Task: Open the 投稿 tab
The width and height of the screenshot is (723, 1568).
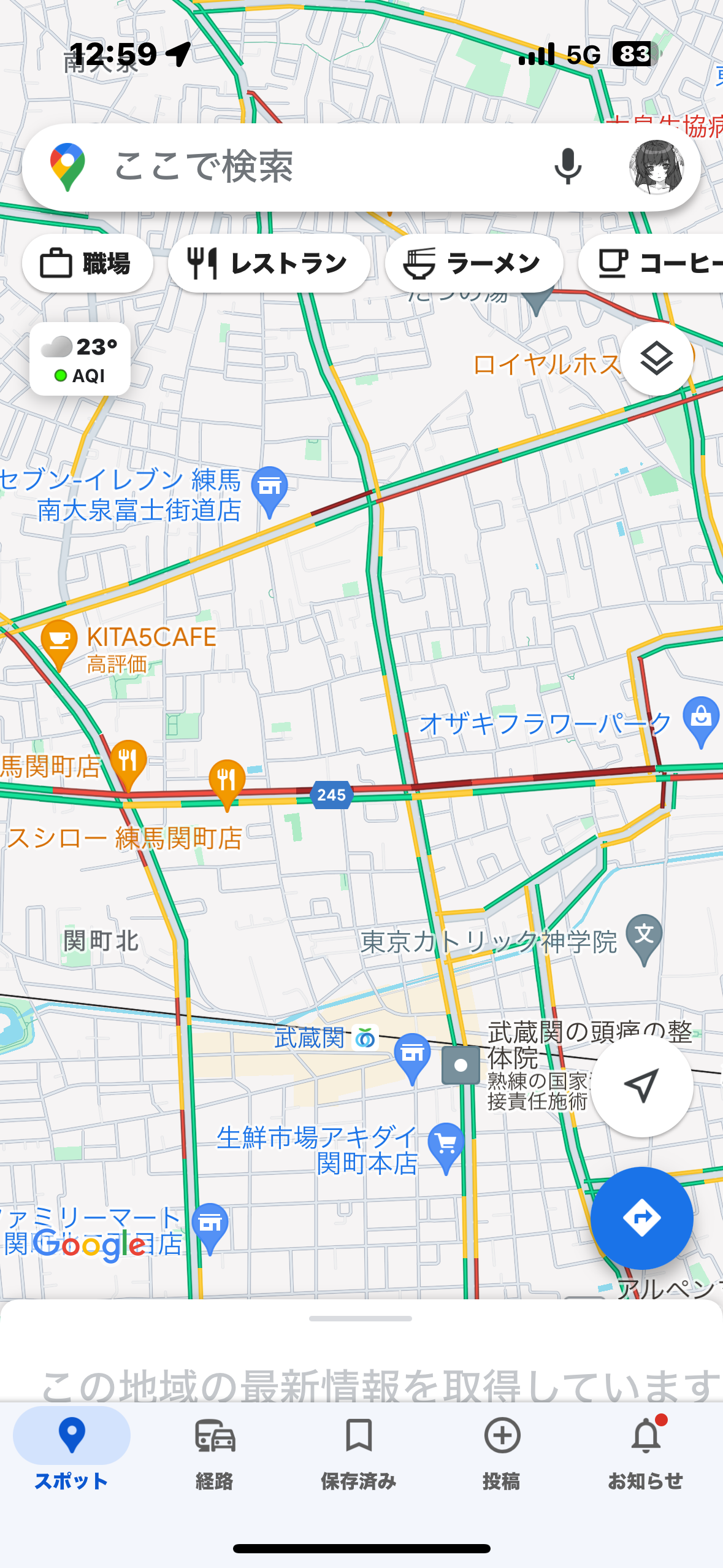Action: pos(502,1453)
